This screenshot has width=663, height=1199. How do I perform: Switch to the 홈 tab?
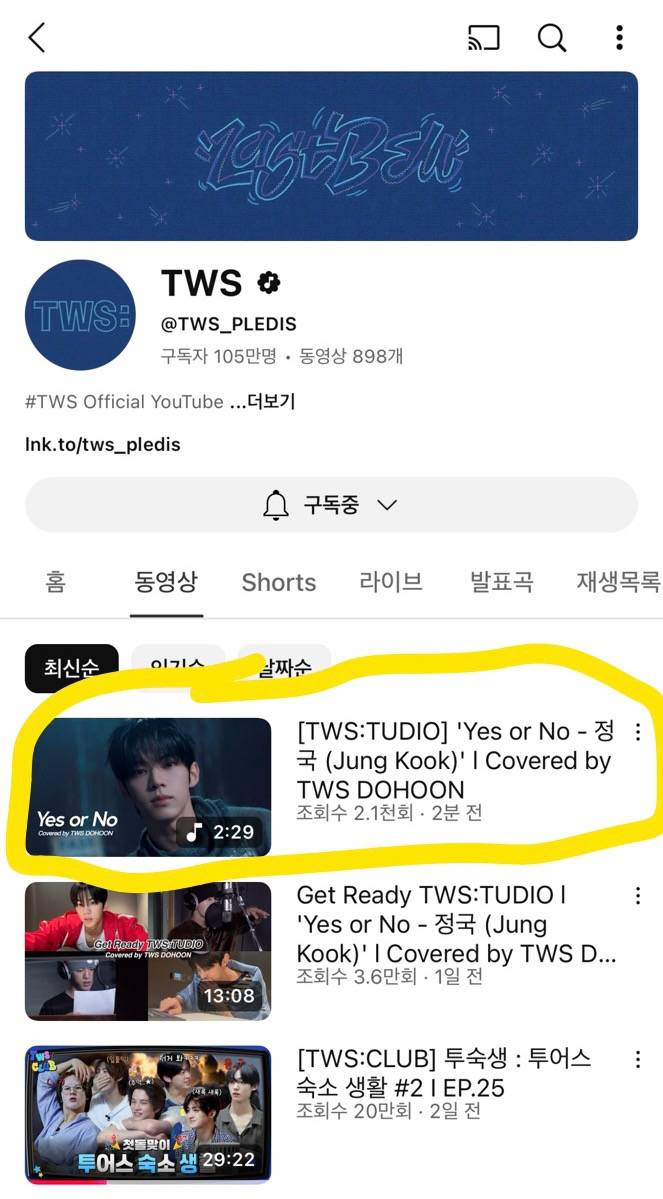pyautogui.click(x=55, y=581)
